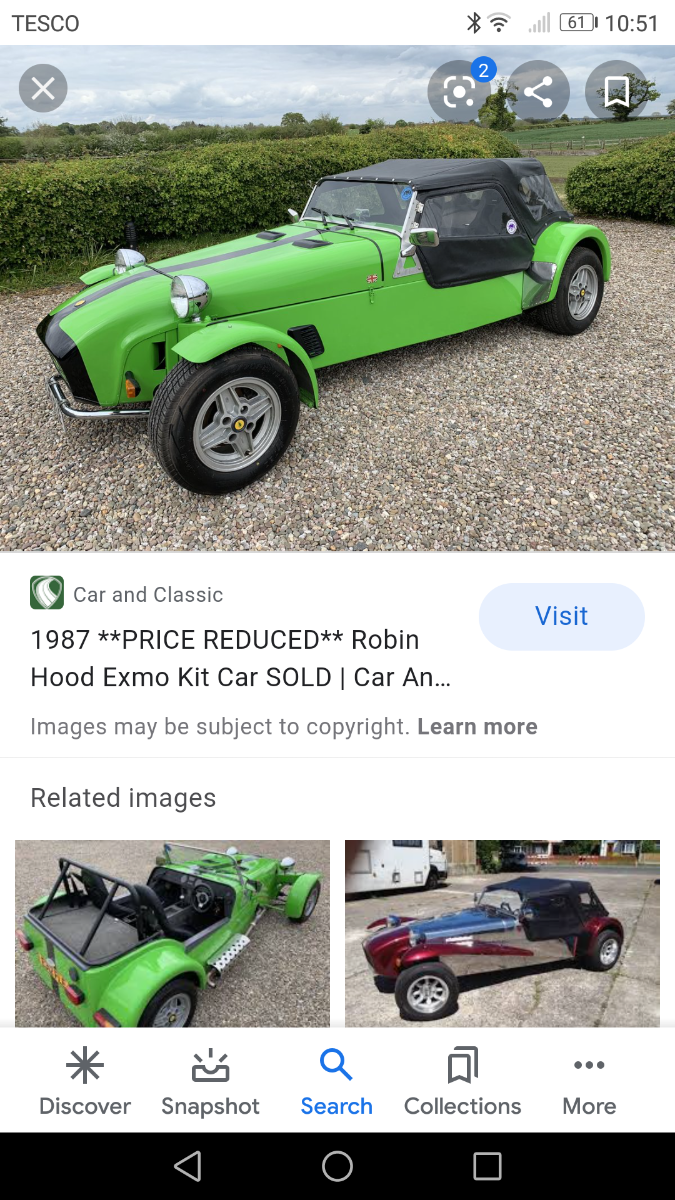Open Google Lens visual search icon

tap(459, 93)
